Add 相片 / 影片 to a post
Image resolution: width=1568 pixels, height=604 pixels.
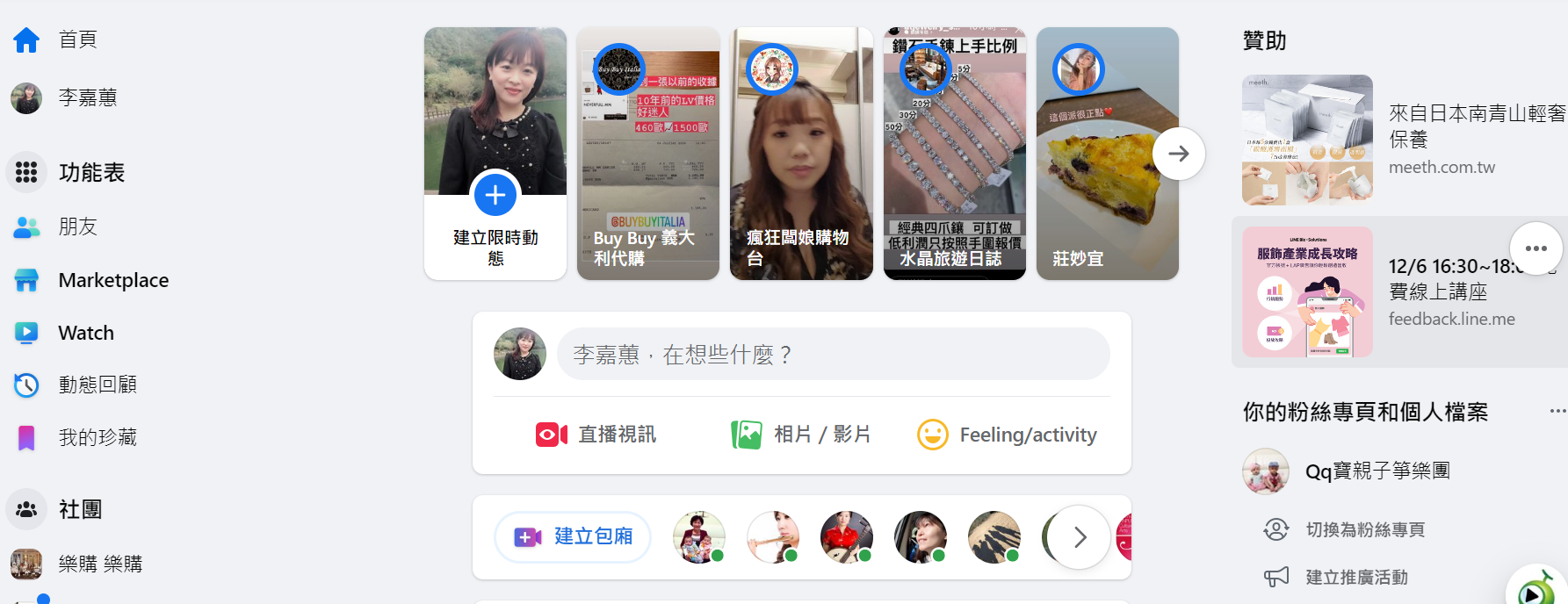click(800, 435)
